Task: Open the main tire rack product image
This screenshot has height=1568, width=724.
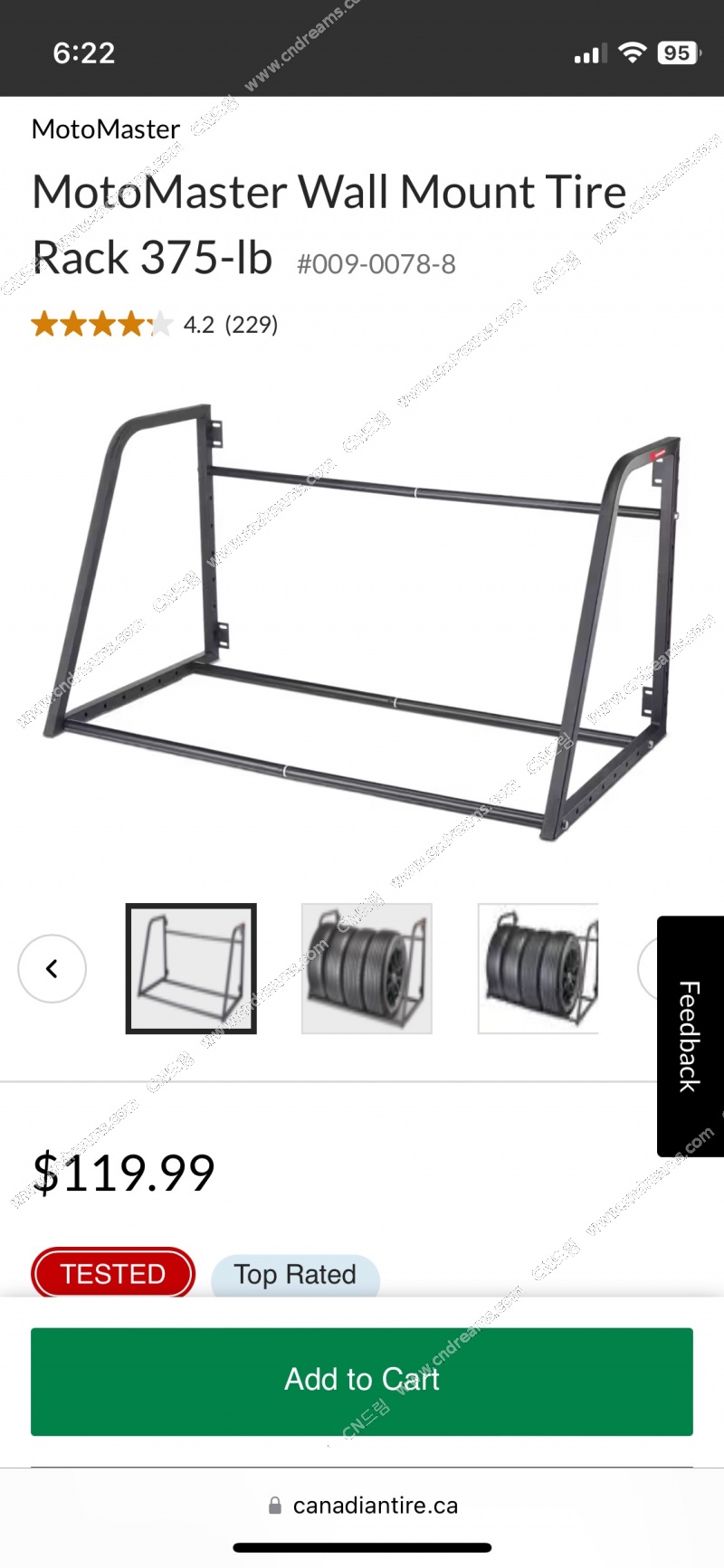Action: 362,624
